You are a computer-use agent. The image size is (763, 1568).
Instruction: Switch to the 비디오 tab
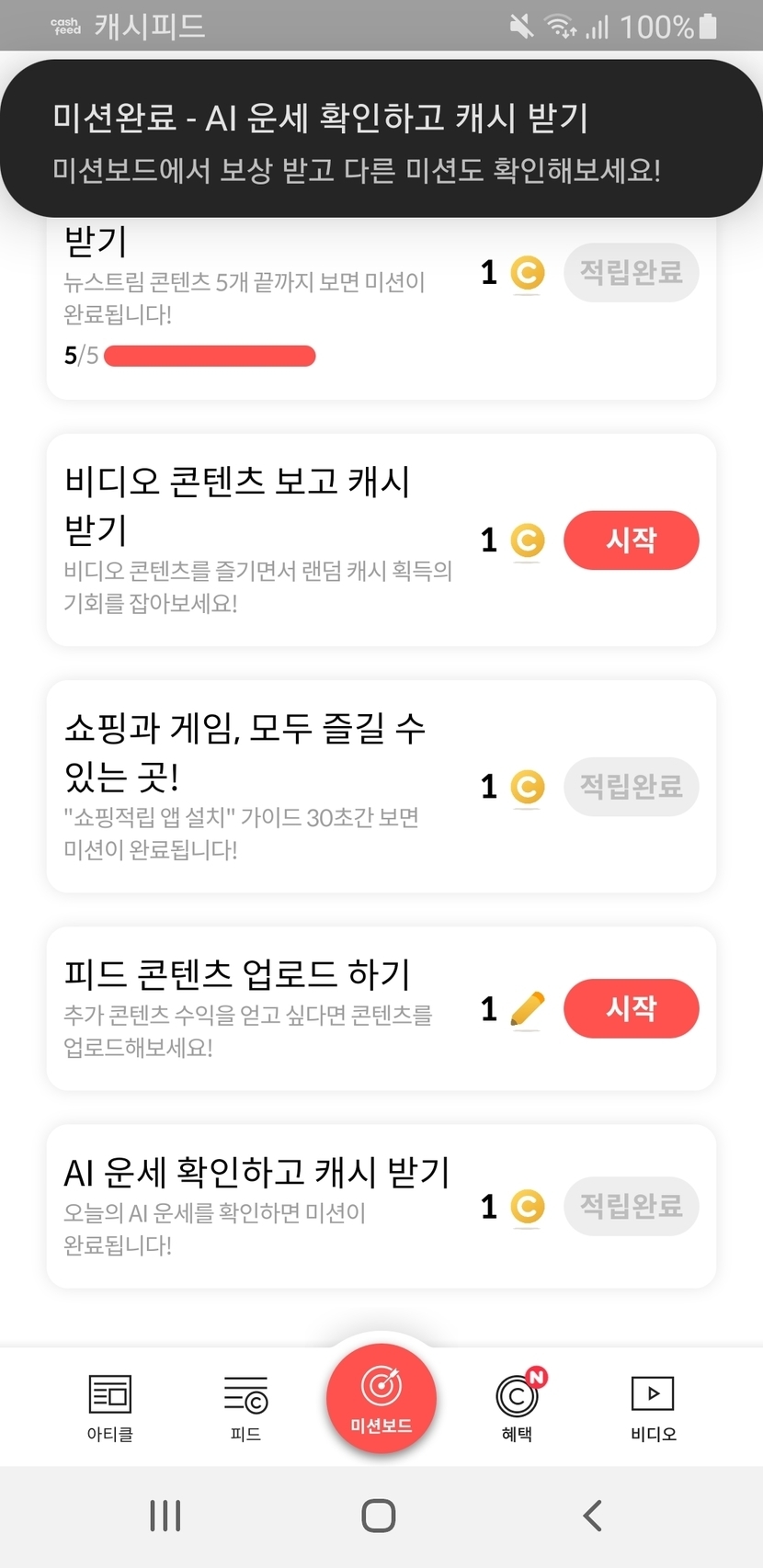click(x=653, y=1407)
